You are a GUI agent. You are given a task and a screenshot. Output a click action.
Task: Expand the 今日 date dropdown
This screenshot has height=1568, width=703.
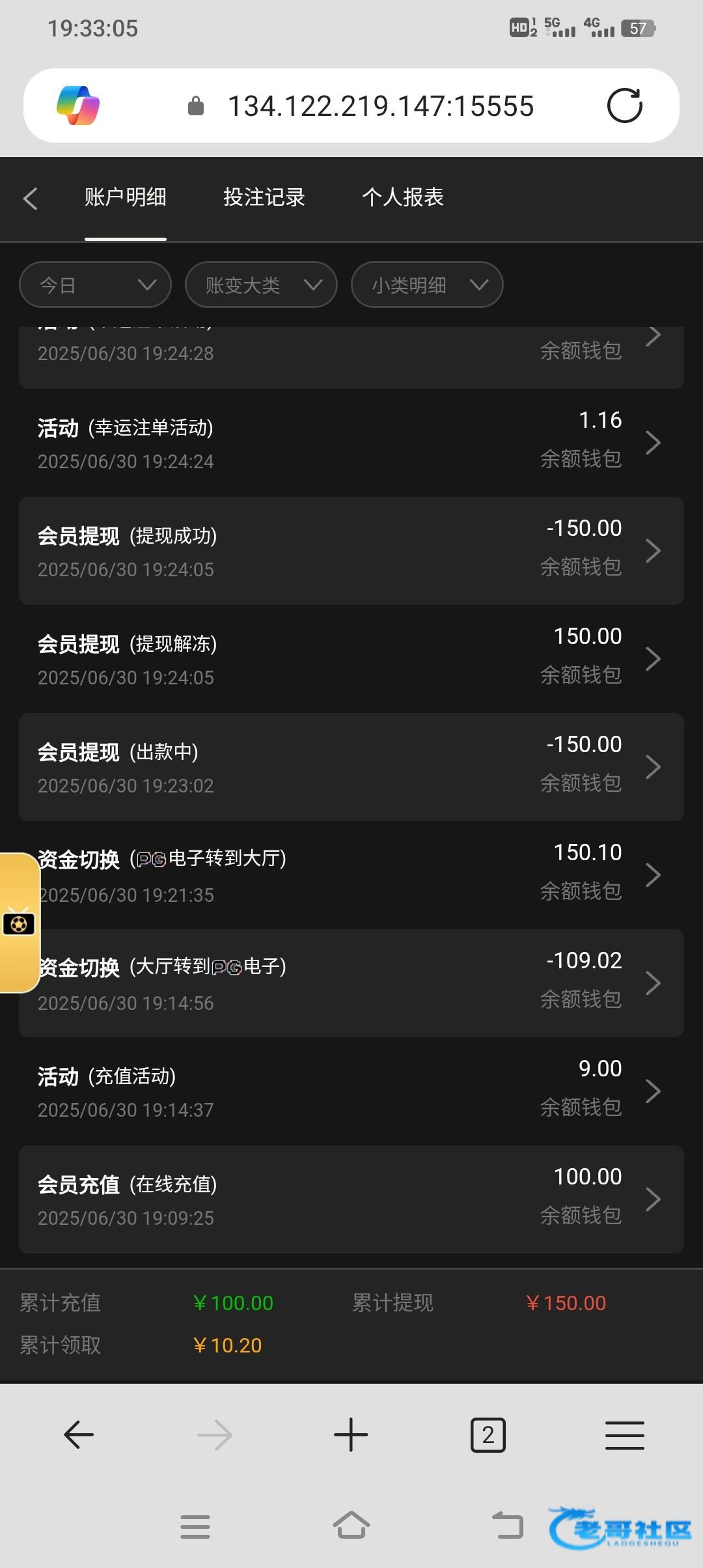95,285
